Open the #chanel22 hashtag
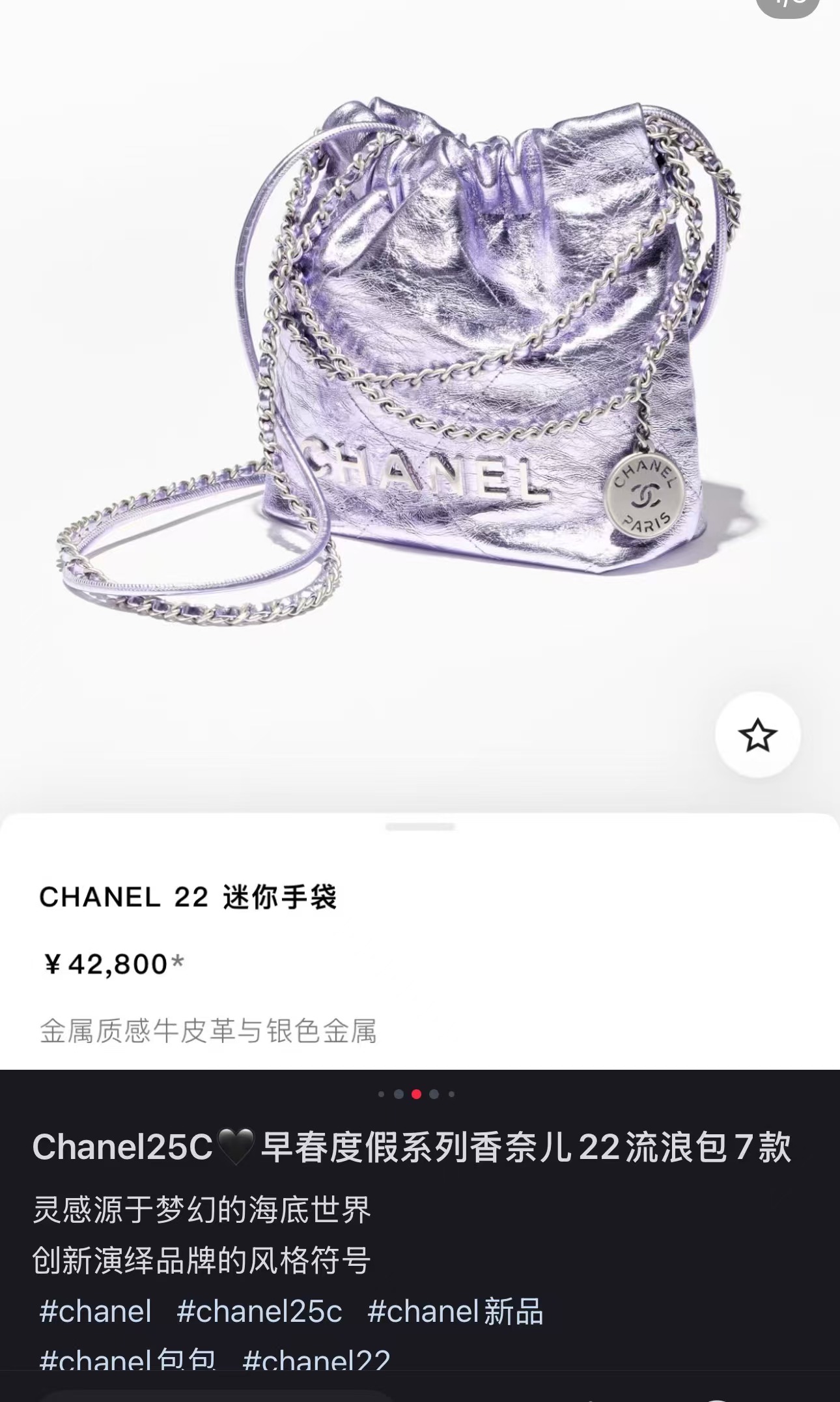Image resolution: width=840 pixels, height=1402 pixels. (x=316, y=1360)
